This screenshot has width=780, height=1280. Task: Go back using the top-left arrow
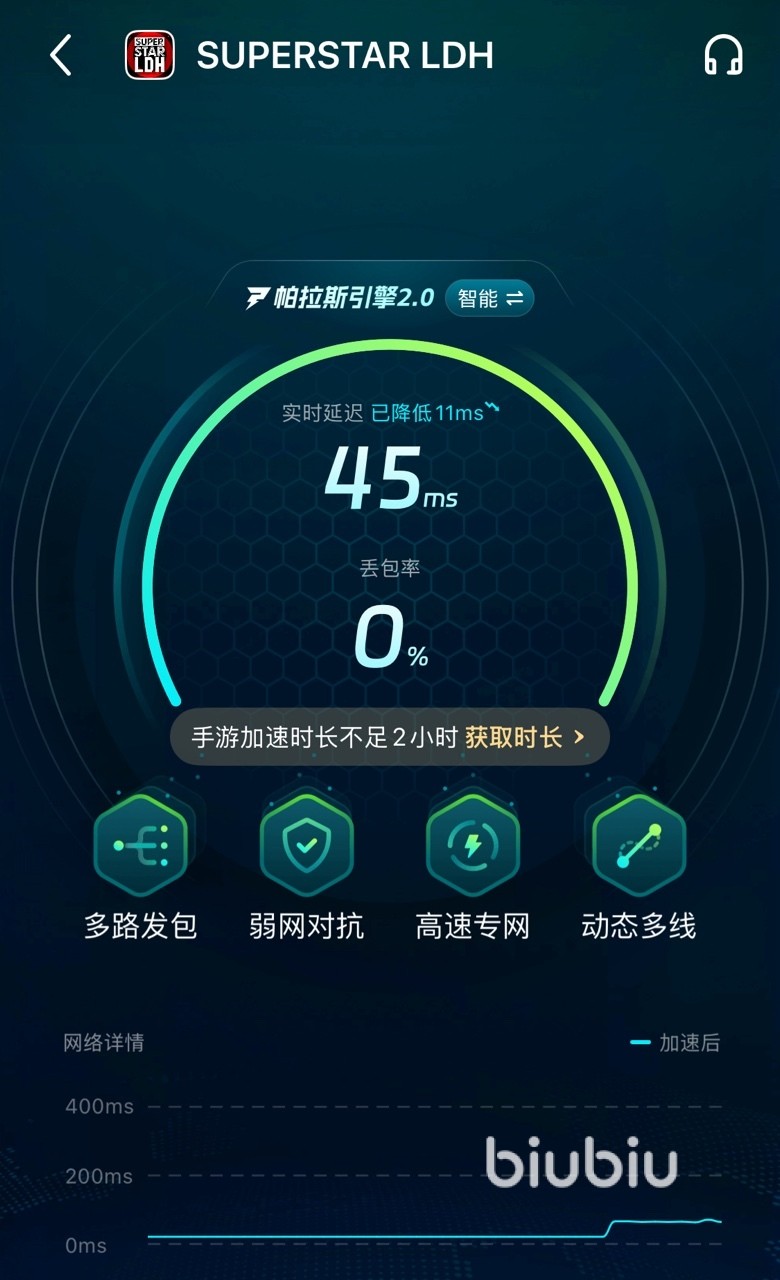61,55
